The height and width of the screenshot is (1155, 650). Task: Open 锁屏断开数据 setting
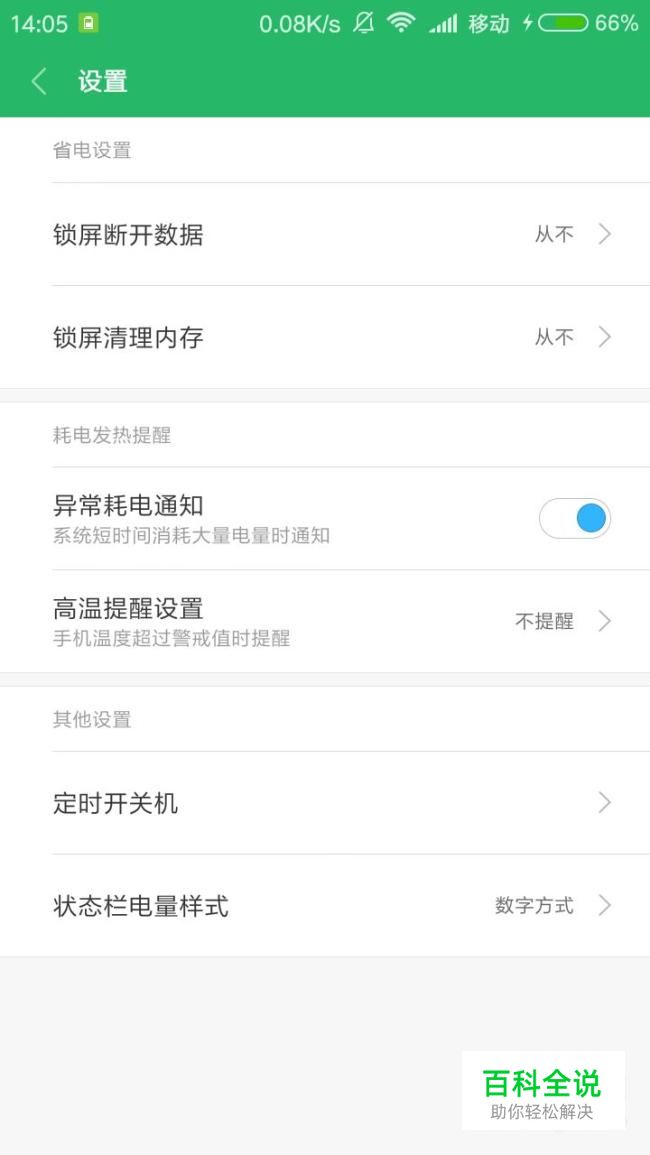[325, 234]
